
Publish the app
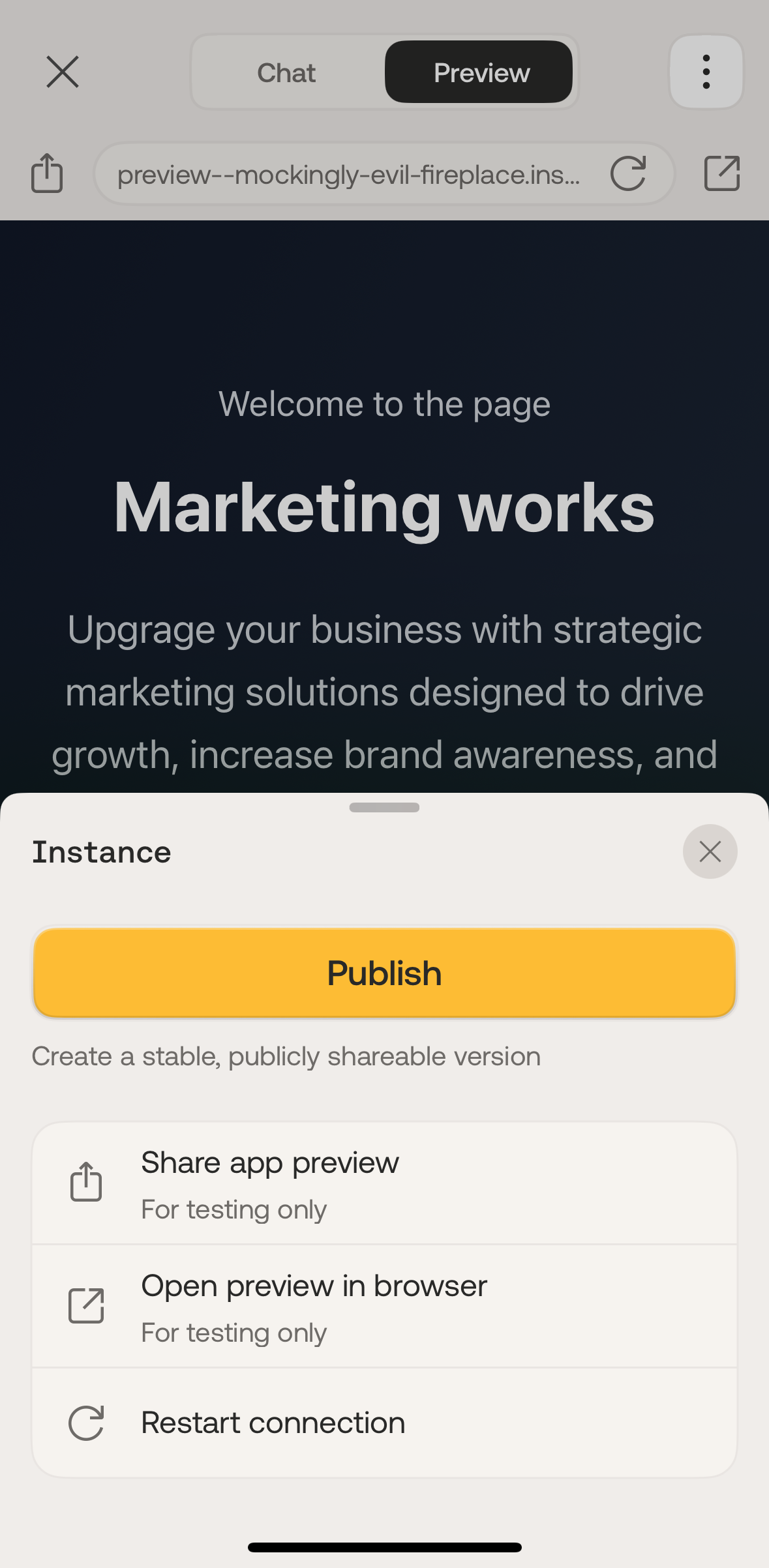(384, 973)
